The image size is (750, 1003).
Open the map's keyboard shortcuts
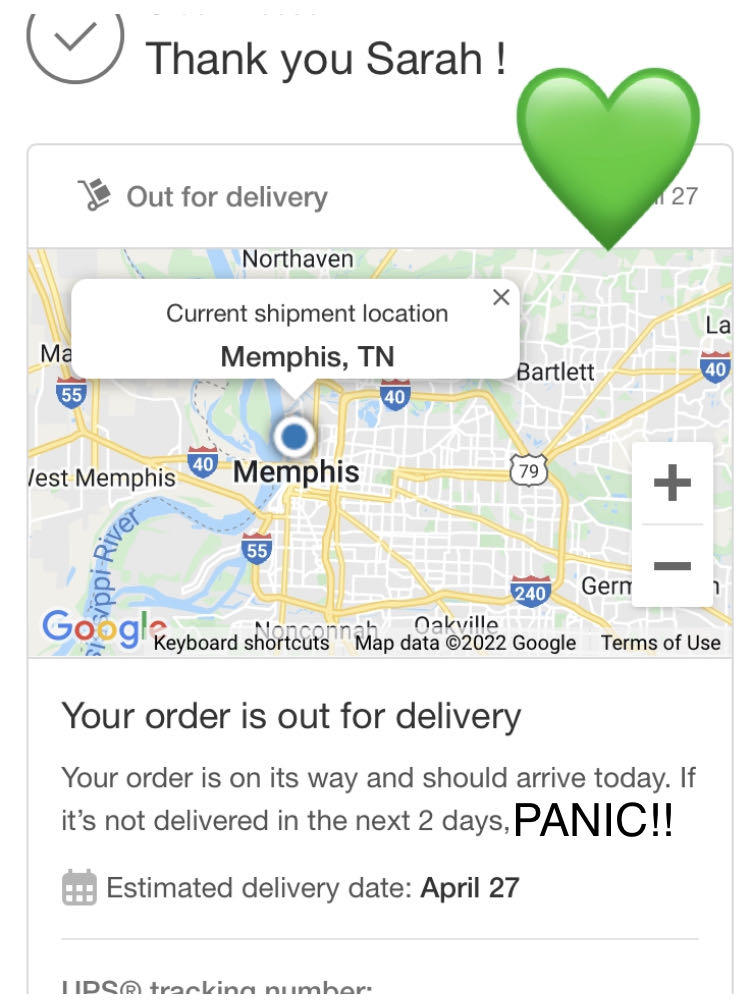click(x=241, y=643)
